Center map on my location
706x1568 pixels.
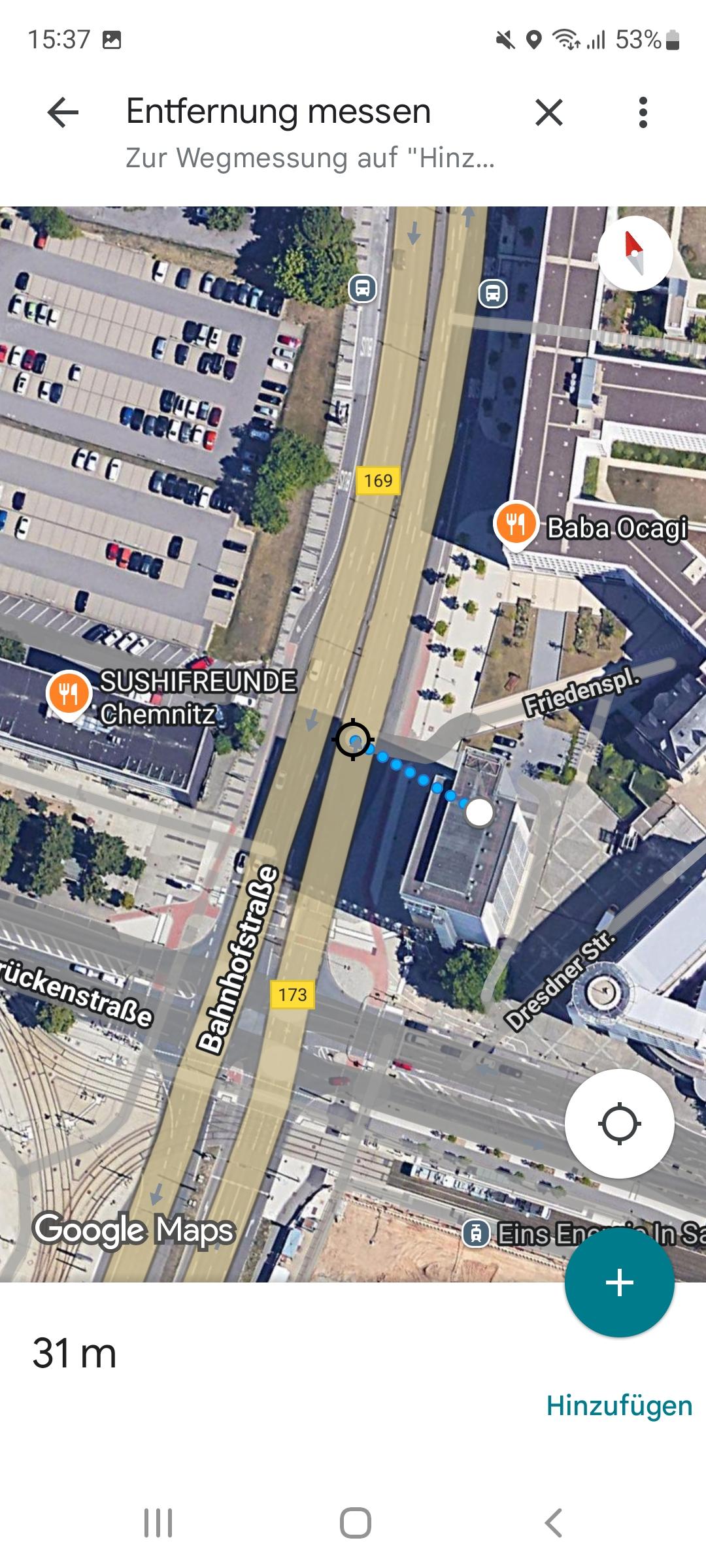point(620,1124)
